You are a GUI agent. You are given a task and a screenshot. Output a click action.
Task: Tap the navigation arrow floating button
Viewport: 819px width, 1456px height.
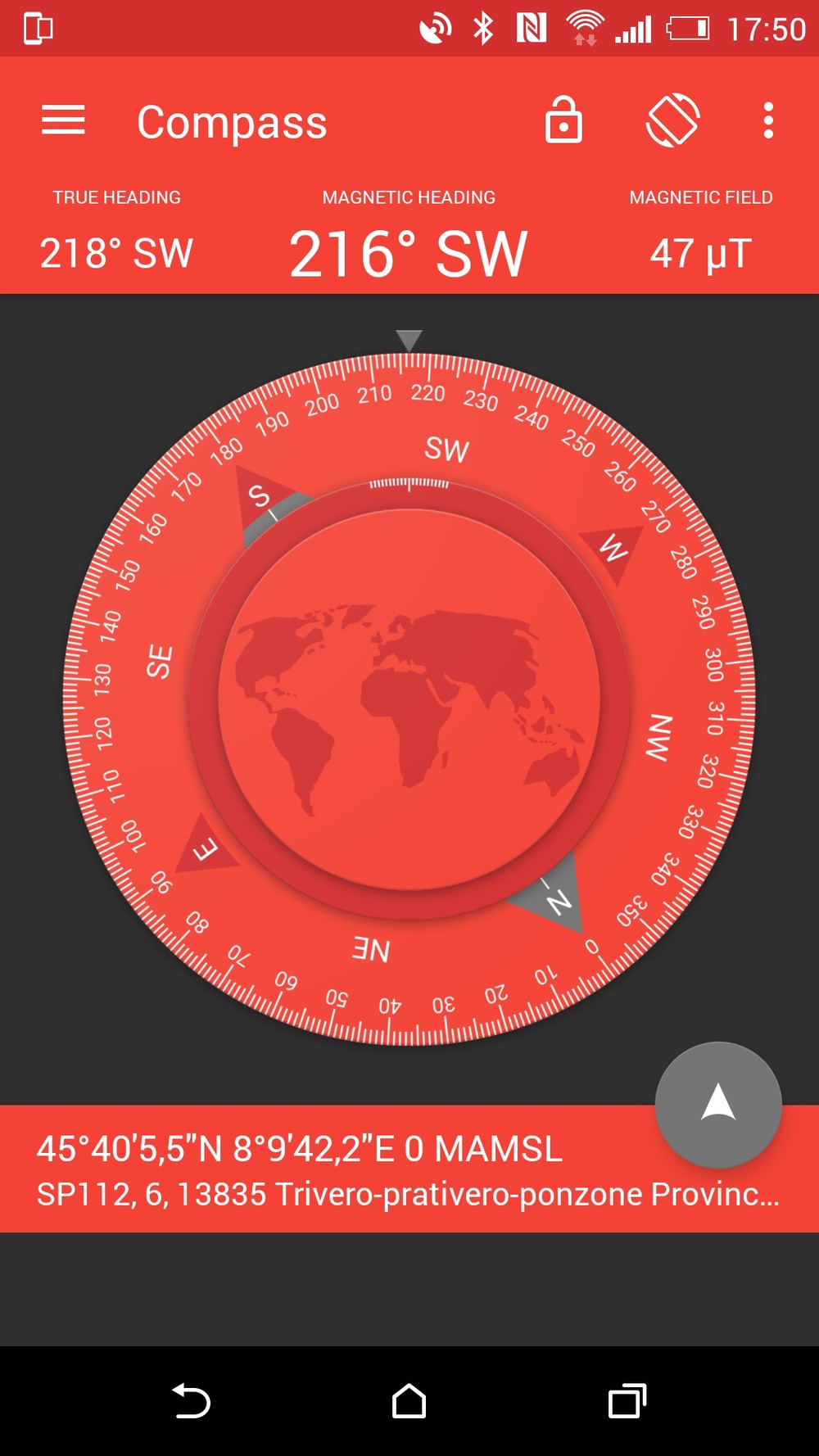click(718, 1104)
